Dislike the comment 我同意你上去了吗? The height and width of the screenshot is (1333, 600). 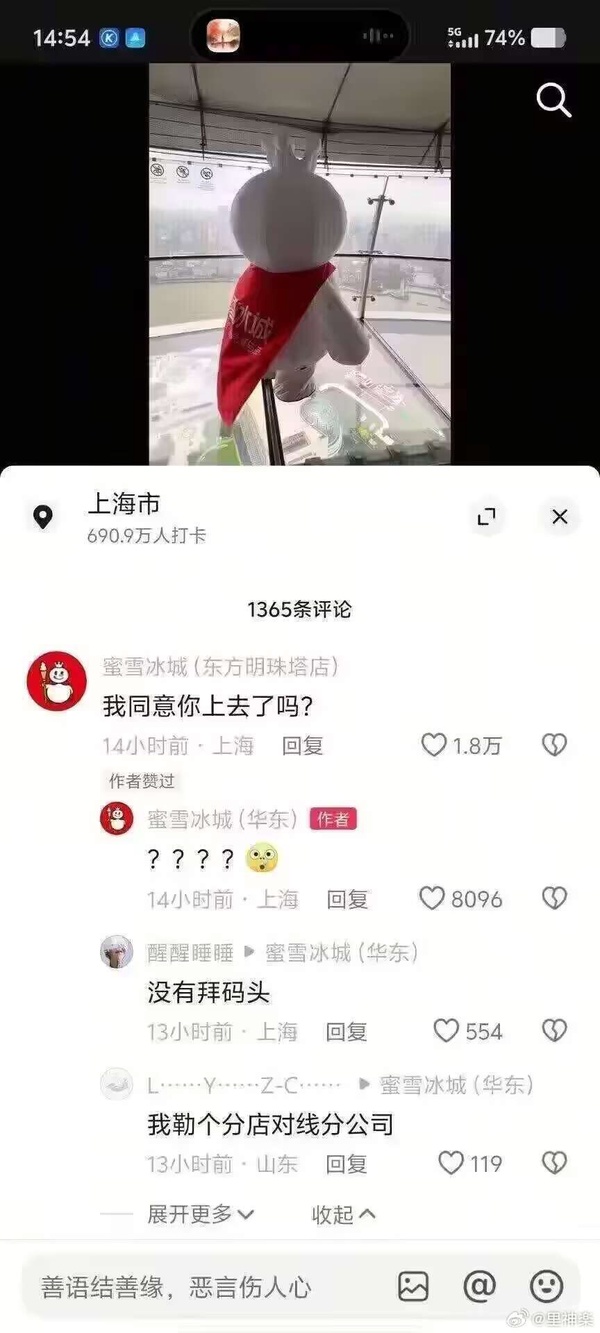coord(554,745)
